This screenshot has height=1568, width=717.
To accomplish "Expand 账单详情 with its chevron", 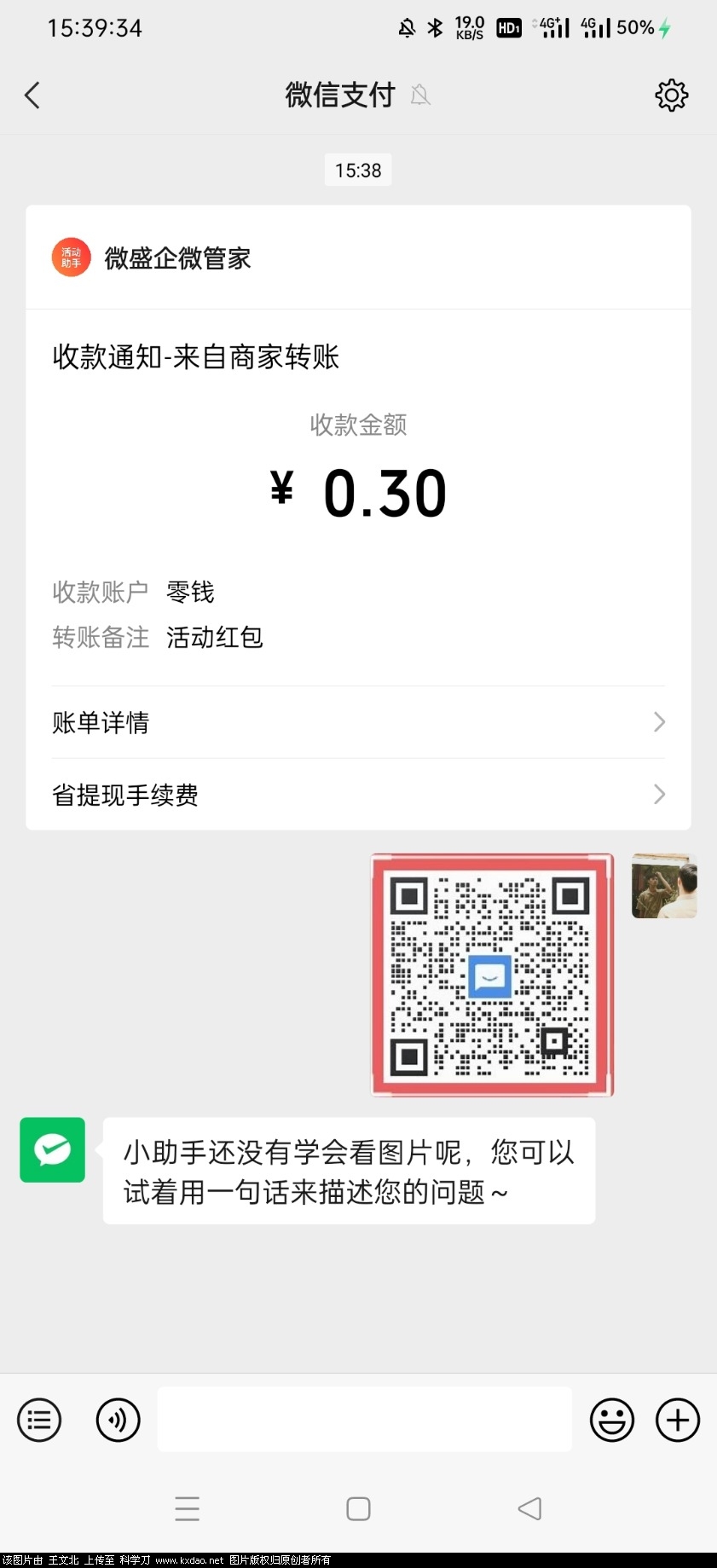I will (x=658, y=721).
